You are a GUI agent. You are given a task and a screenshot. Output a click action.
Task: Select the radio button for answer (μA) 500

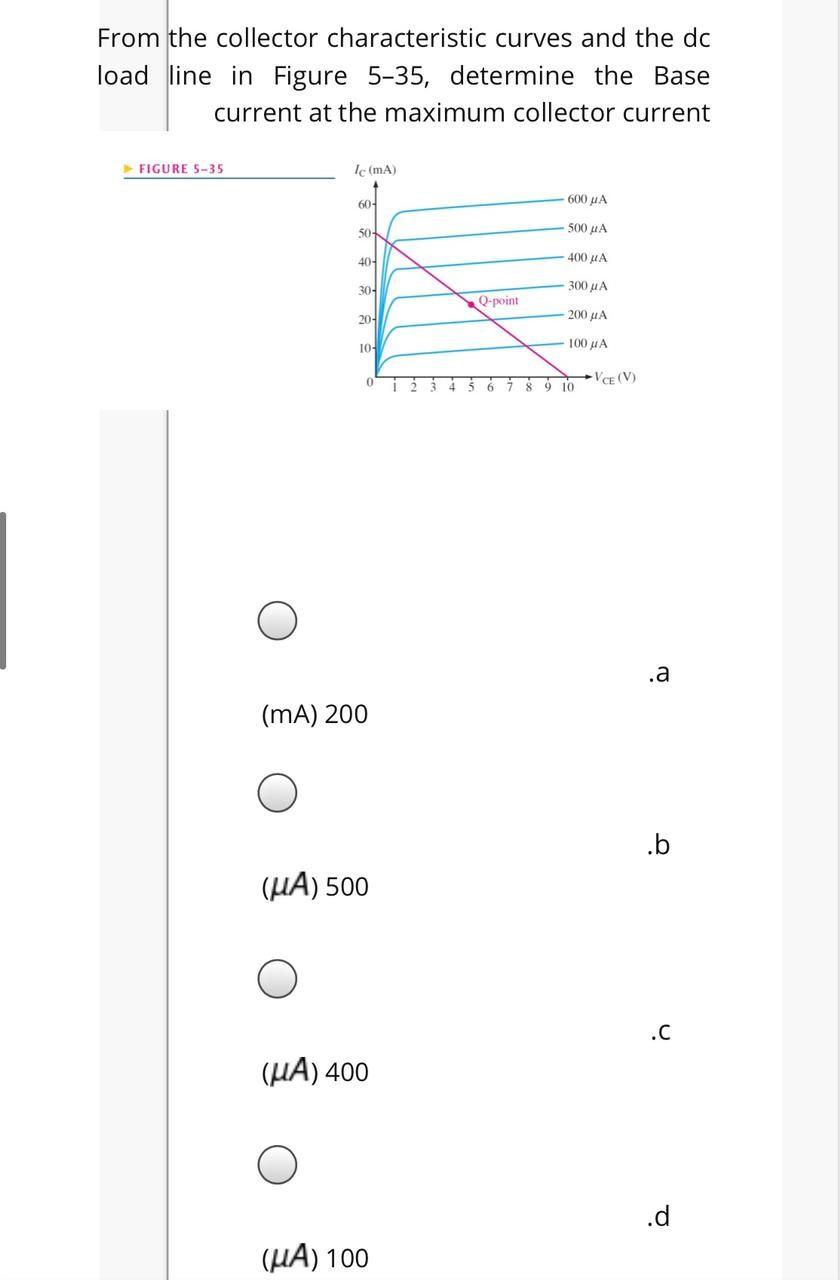pos(276,792)
